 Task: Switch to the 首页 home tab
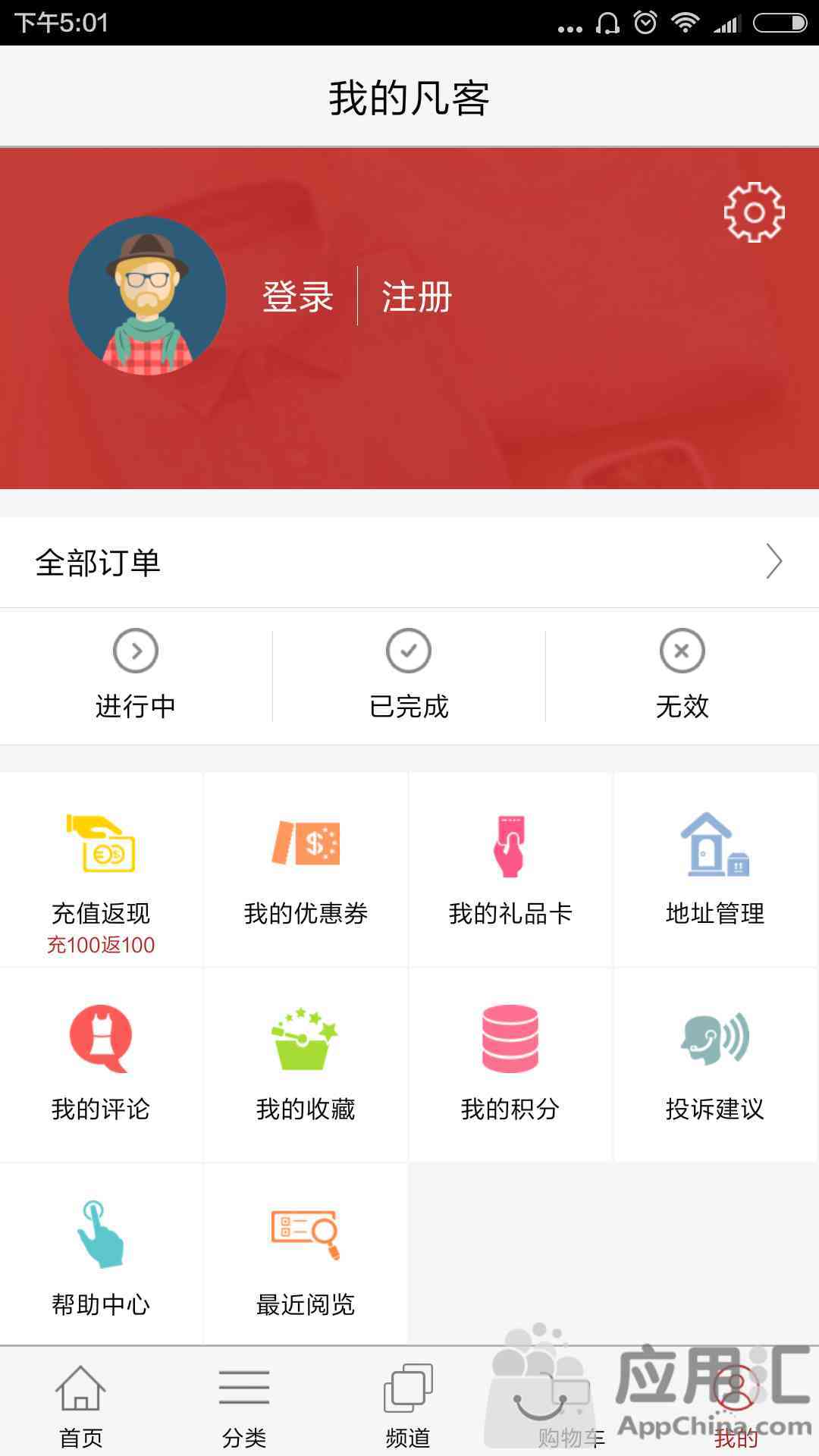coord(80,1405)
